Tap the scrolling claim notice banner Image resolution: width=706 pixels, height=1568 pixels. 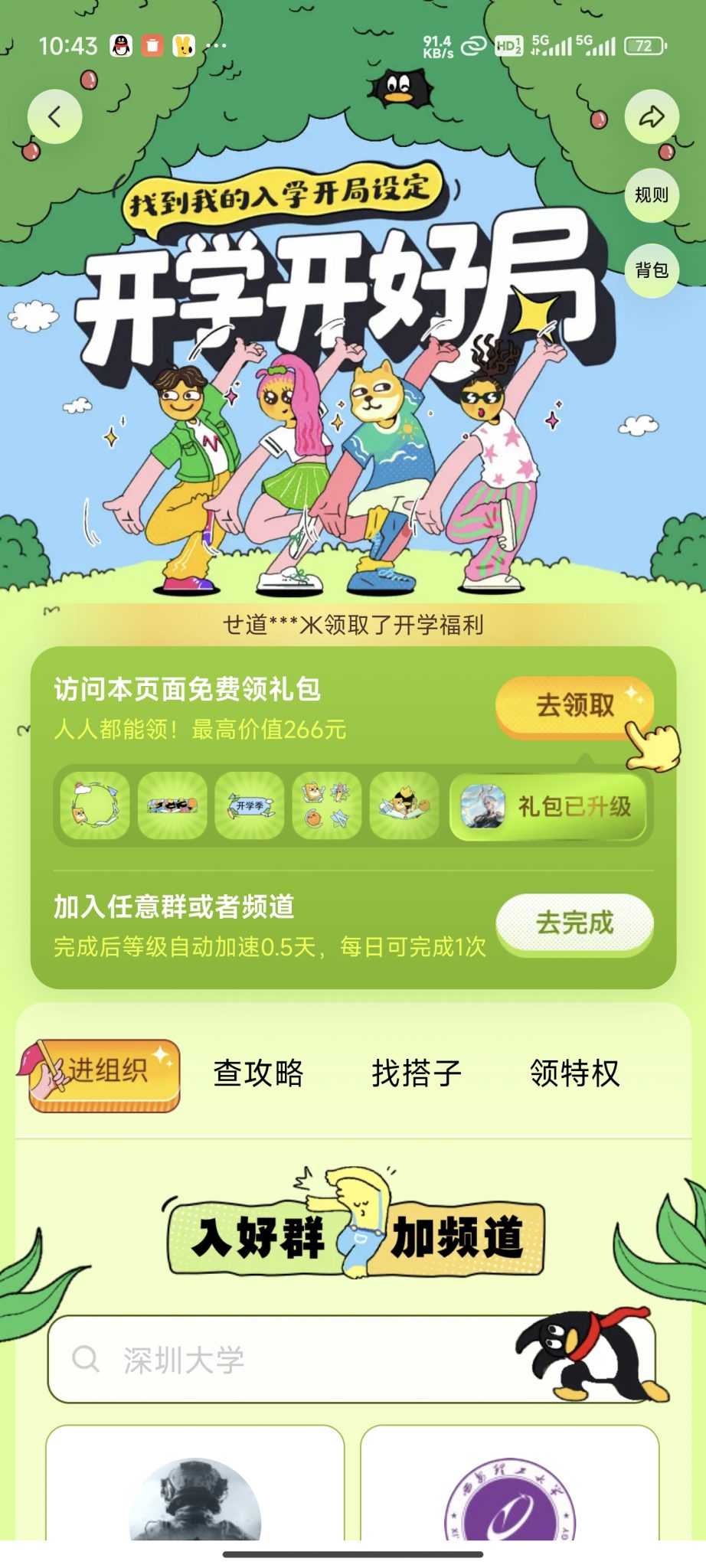[x=353, y=626]
